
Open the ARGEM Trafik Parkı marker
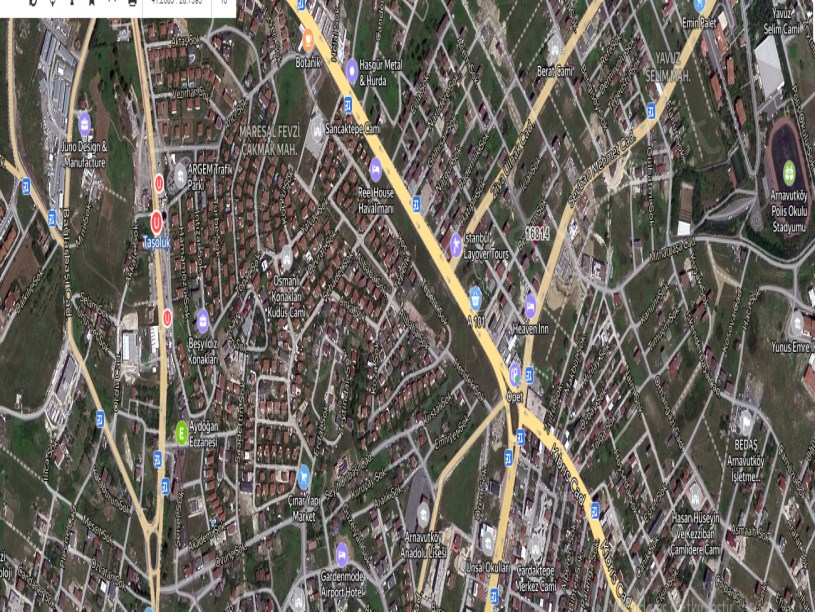click(x=180, y=175)
